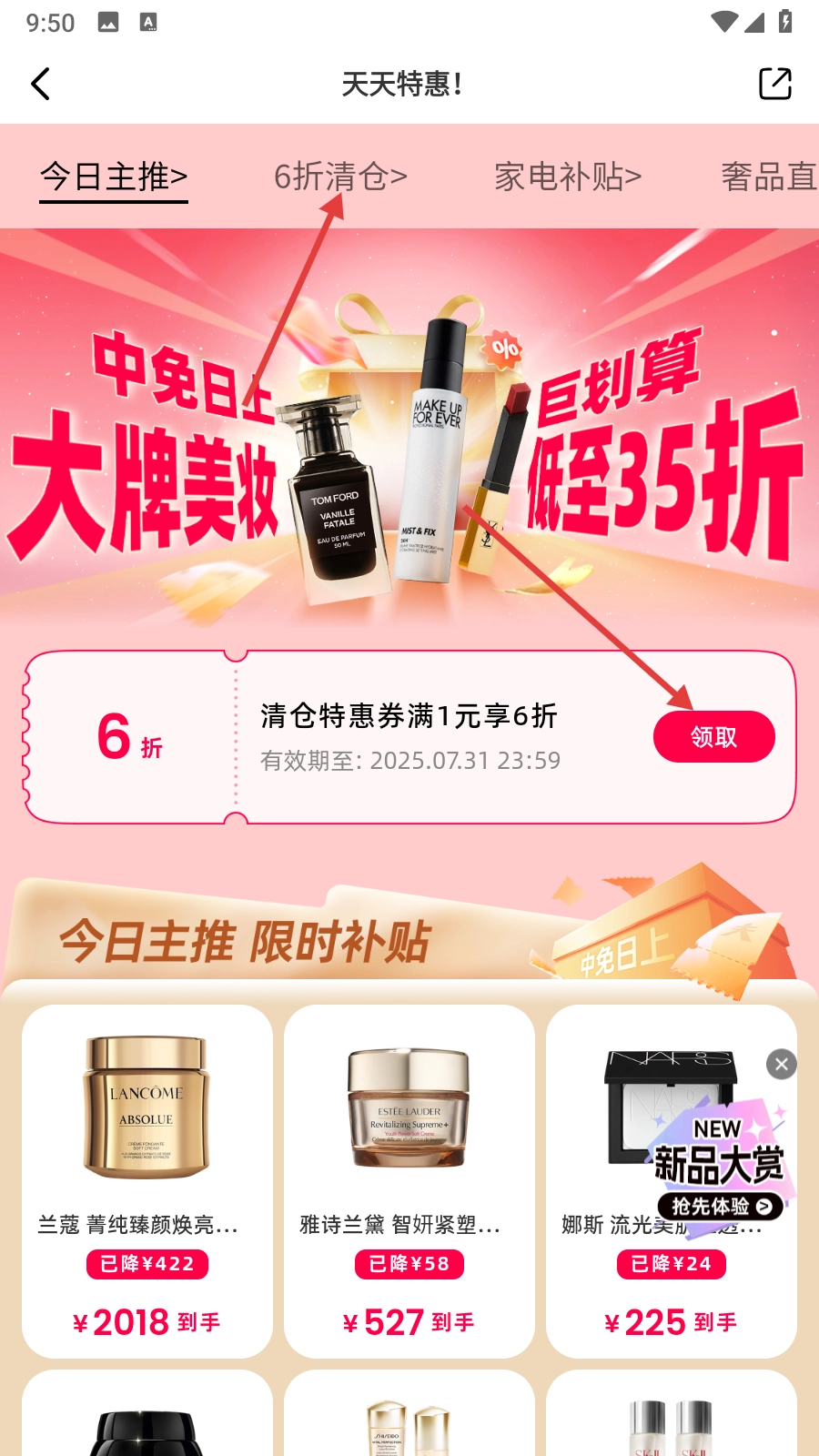Dismiss the 新品大赏 floating popup
Viewport: 819px width, 1456px height.
782,1064
